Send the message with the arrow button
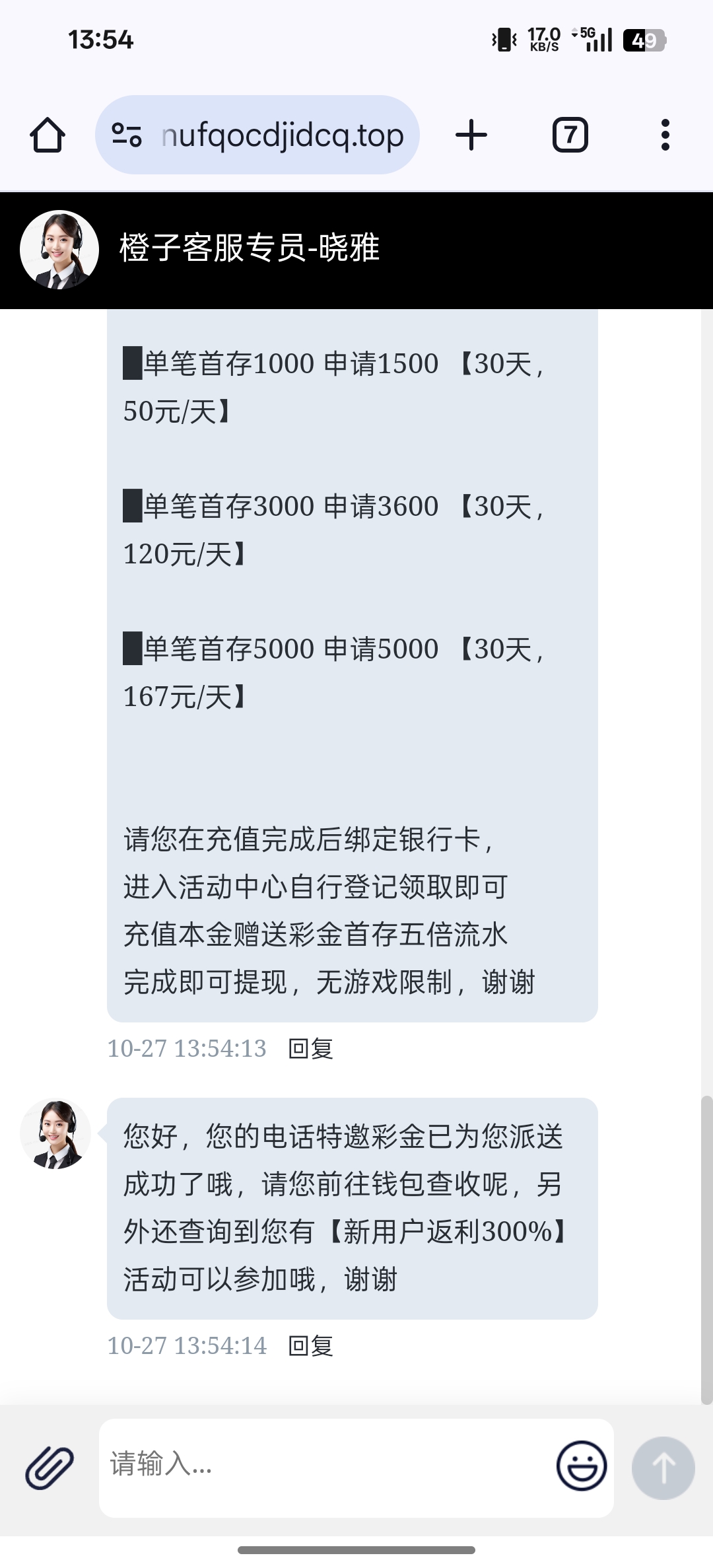The width and height of the screenshot is (713, 1568). [x=663, y=1467]
